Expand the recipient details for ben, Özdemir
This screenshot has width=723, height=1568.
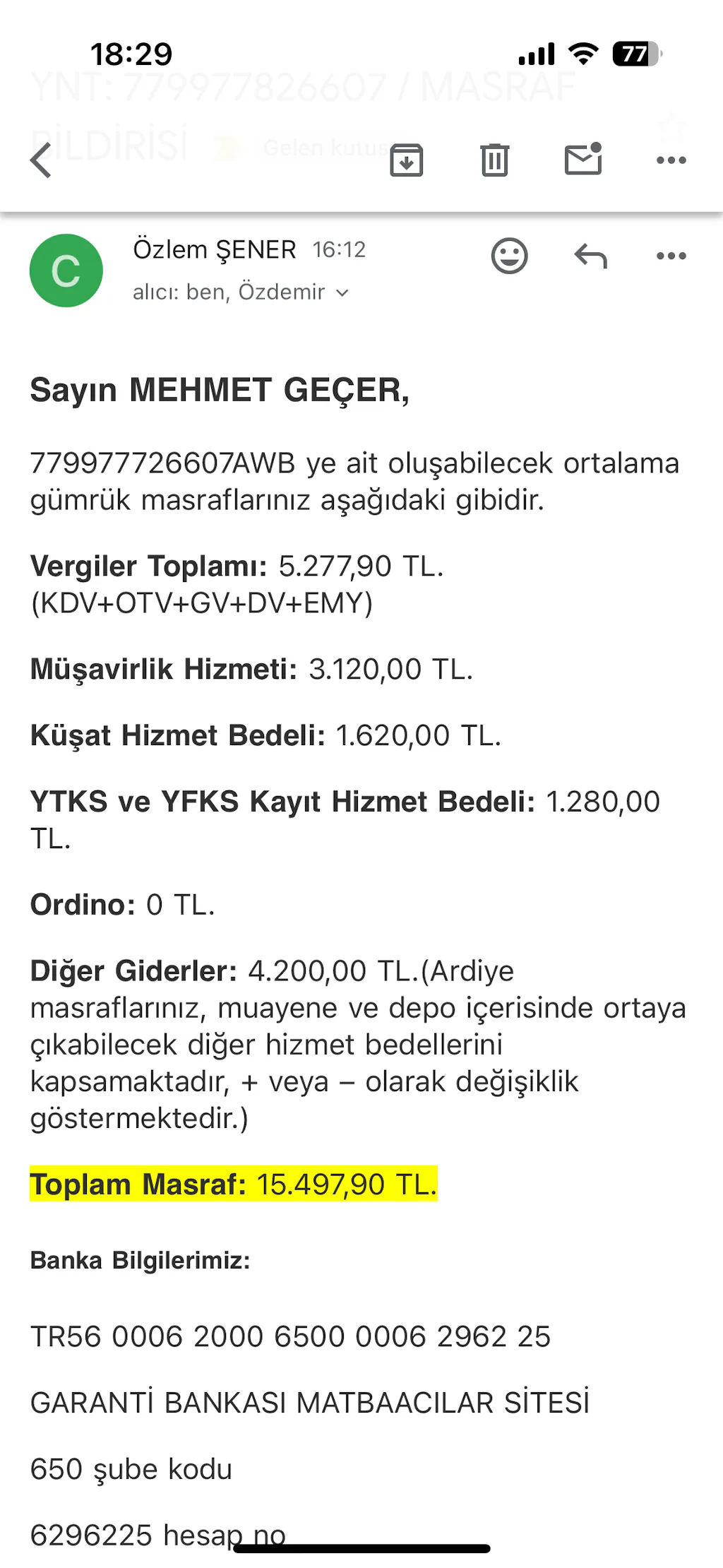[342, 292]
